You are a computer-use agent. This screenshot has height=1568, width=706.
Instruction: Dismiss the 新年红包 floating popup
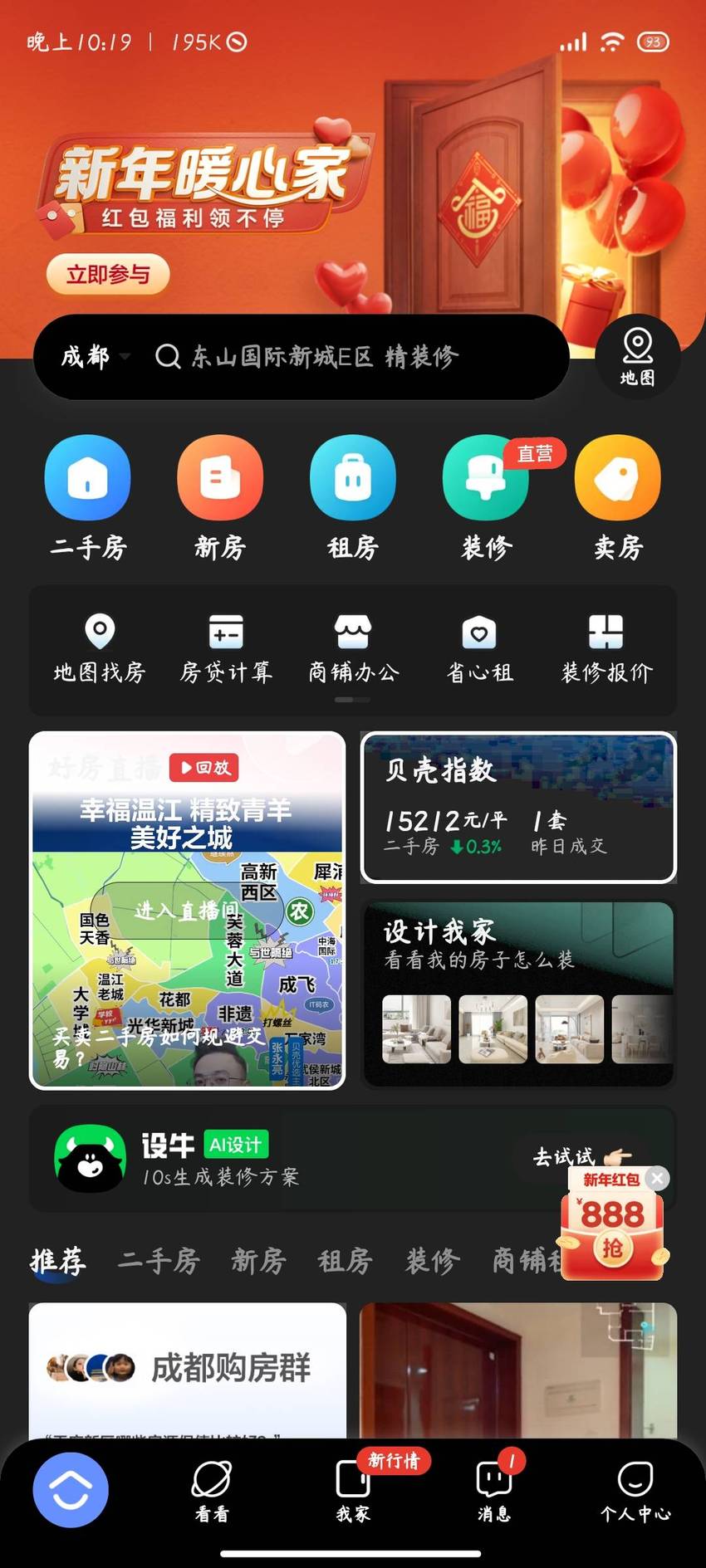pyautogui.click(x=657, y=1178)
